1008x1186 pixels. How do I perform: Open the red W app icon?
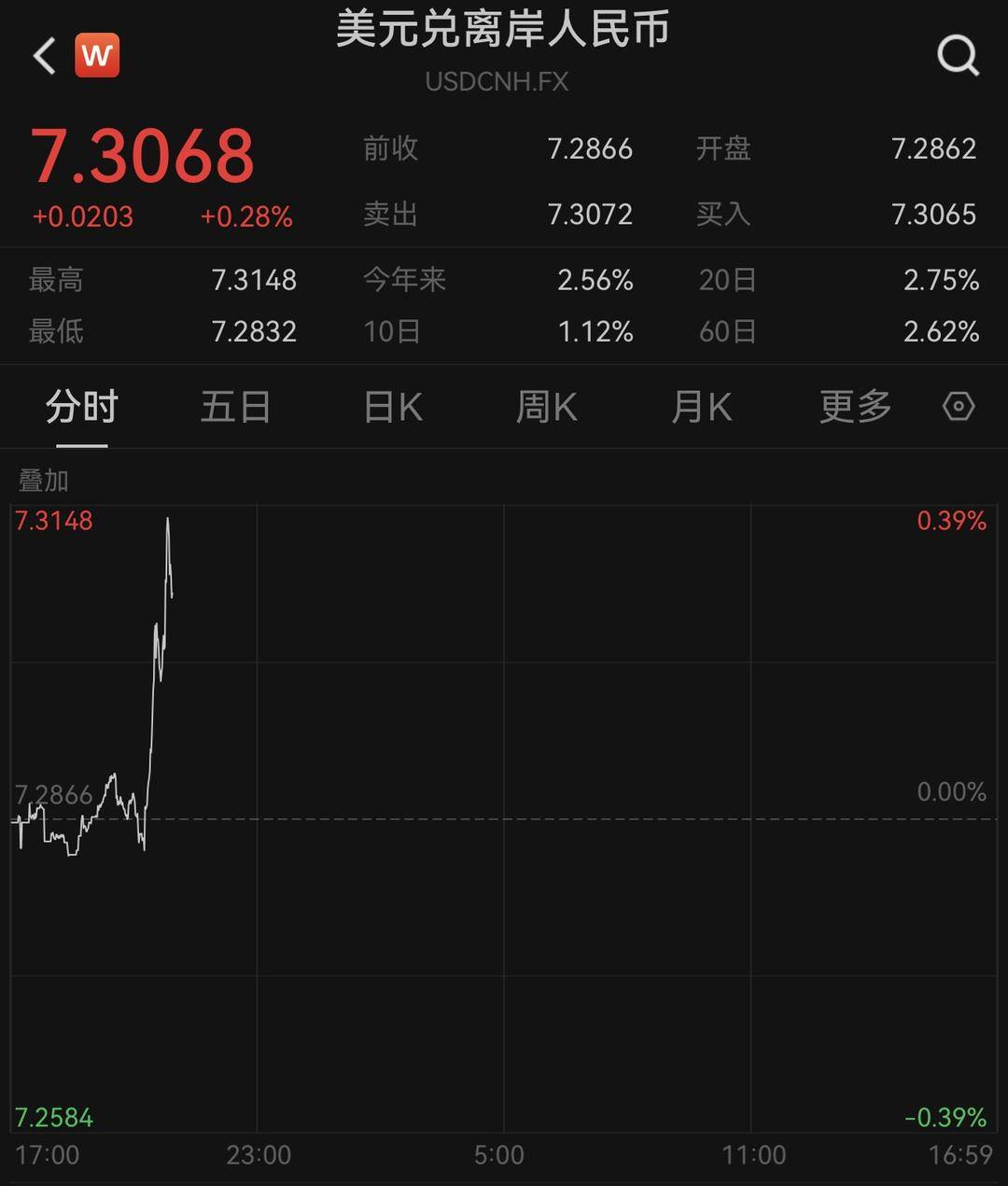pos(97,56)
